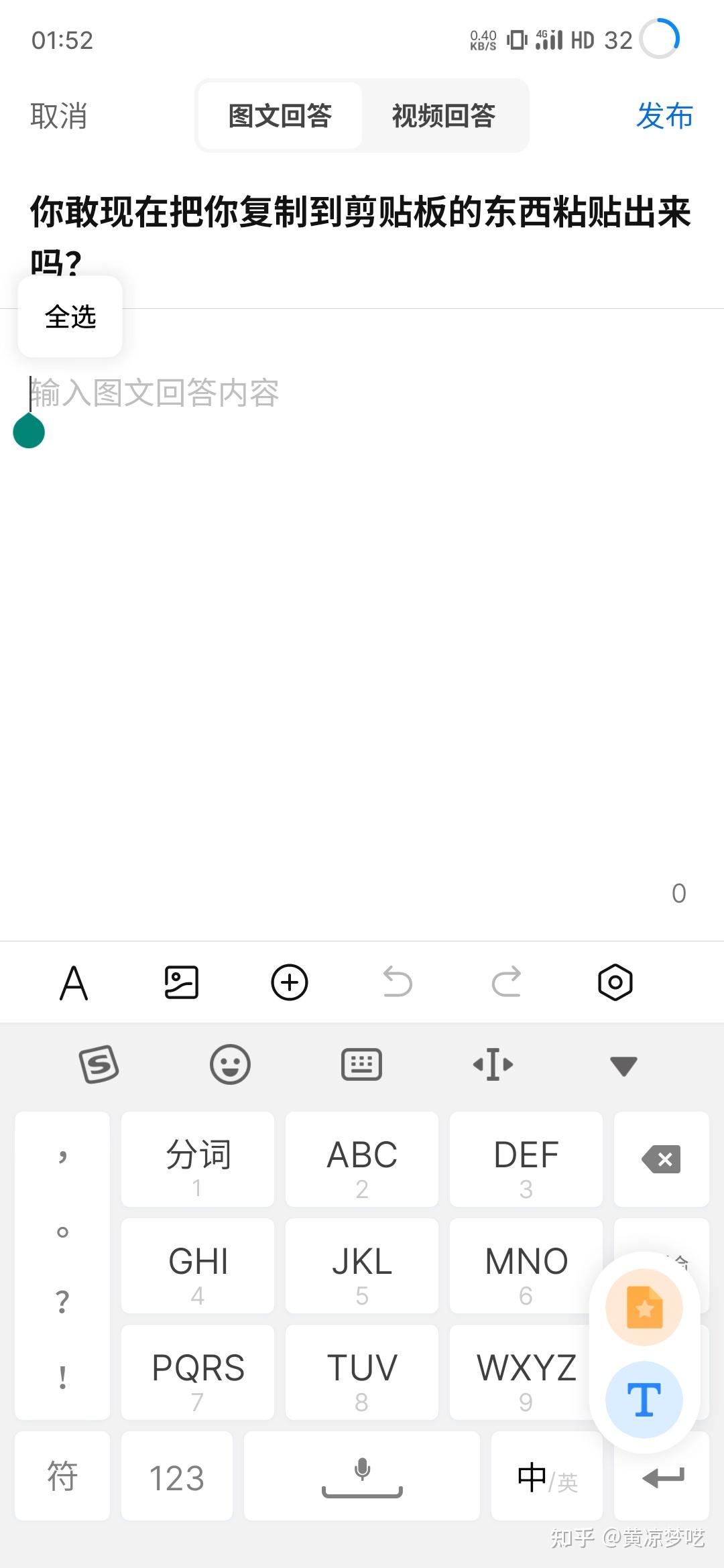
Task: Open the cursor movement tool
Action: click(493, 1064)
